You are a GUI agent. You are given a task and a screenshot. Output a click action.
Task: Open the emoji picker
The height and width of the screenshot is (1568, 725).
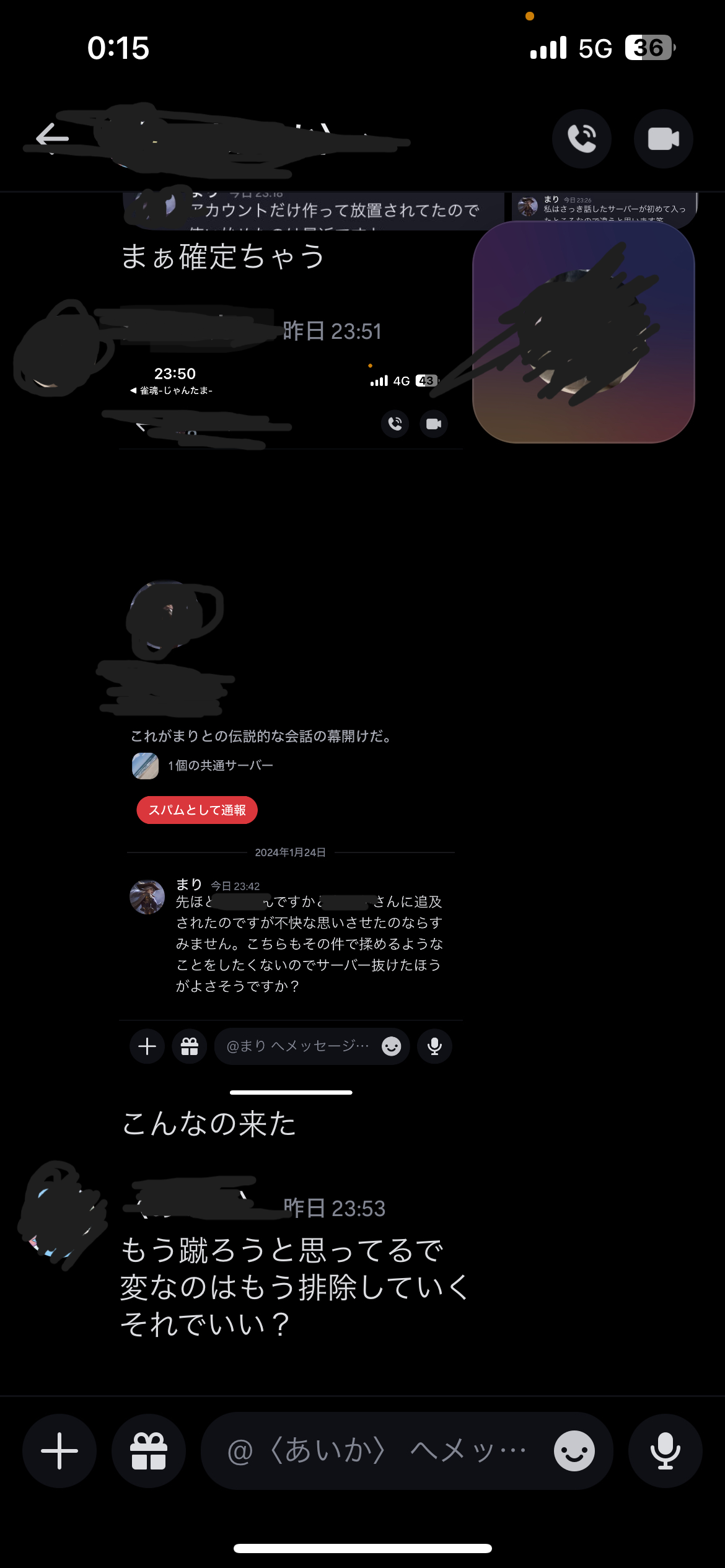click(574, 1451)
